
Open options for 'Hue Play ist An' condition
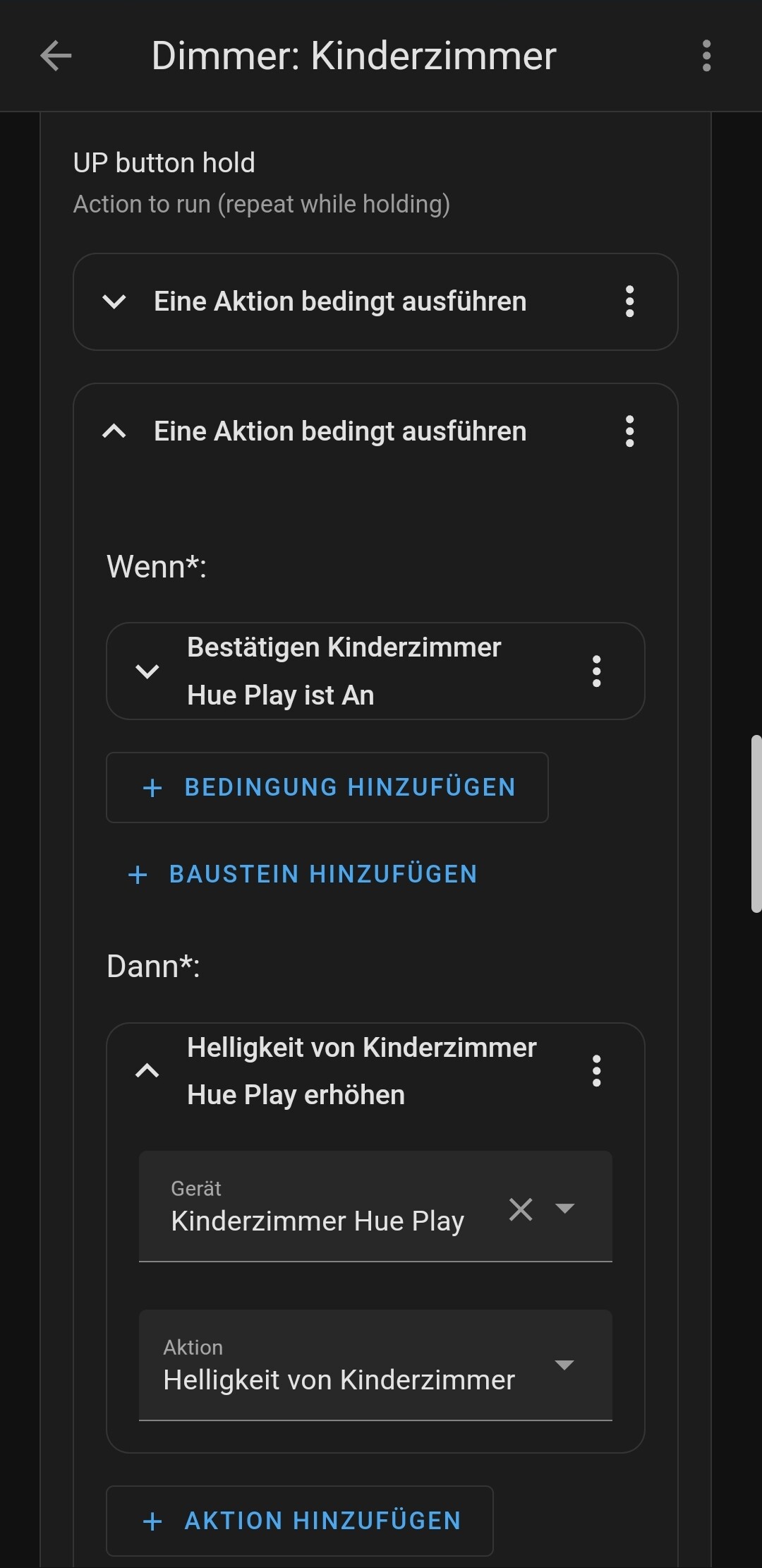click(596, 671)
